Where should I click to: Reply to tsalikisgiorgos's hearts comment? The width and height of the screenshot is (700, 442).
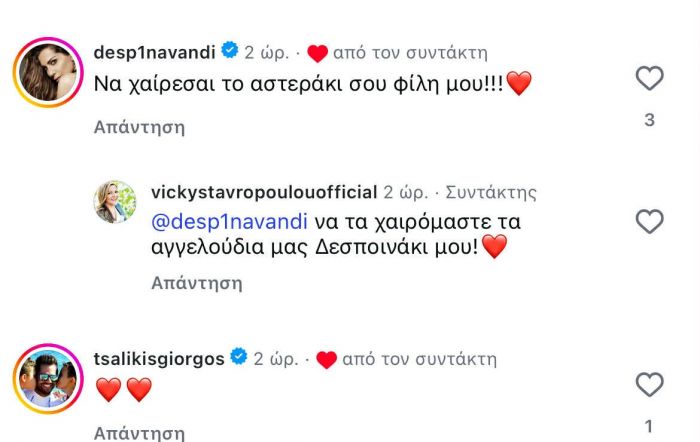[139, 433]
